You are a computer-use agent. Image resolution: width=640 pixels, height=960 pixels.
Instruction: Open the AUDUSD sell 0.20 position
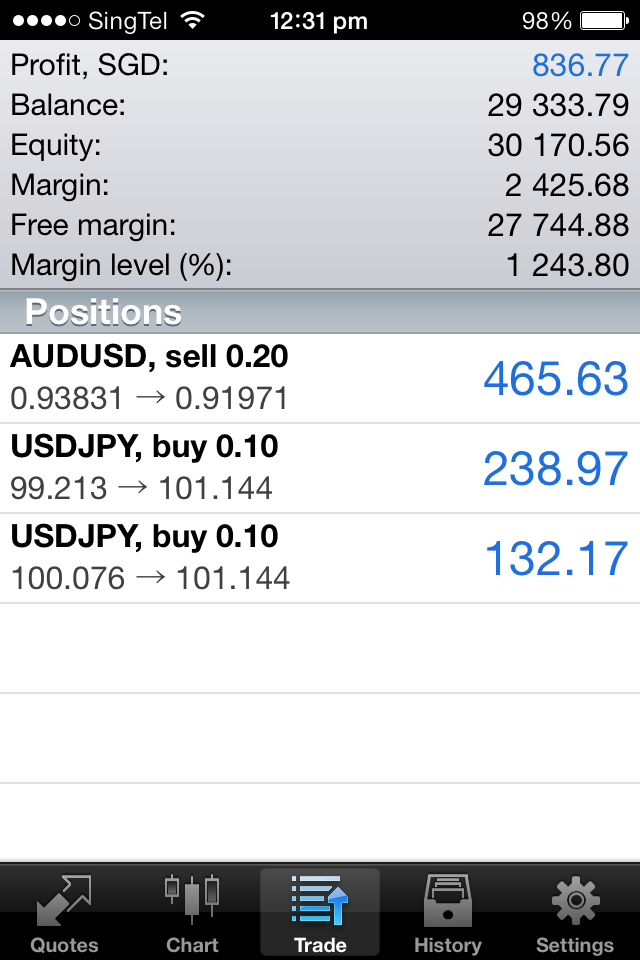click(320, 378)
